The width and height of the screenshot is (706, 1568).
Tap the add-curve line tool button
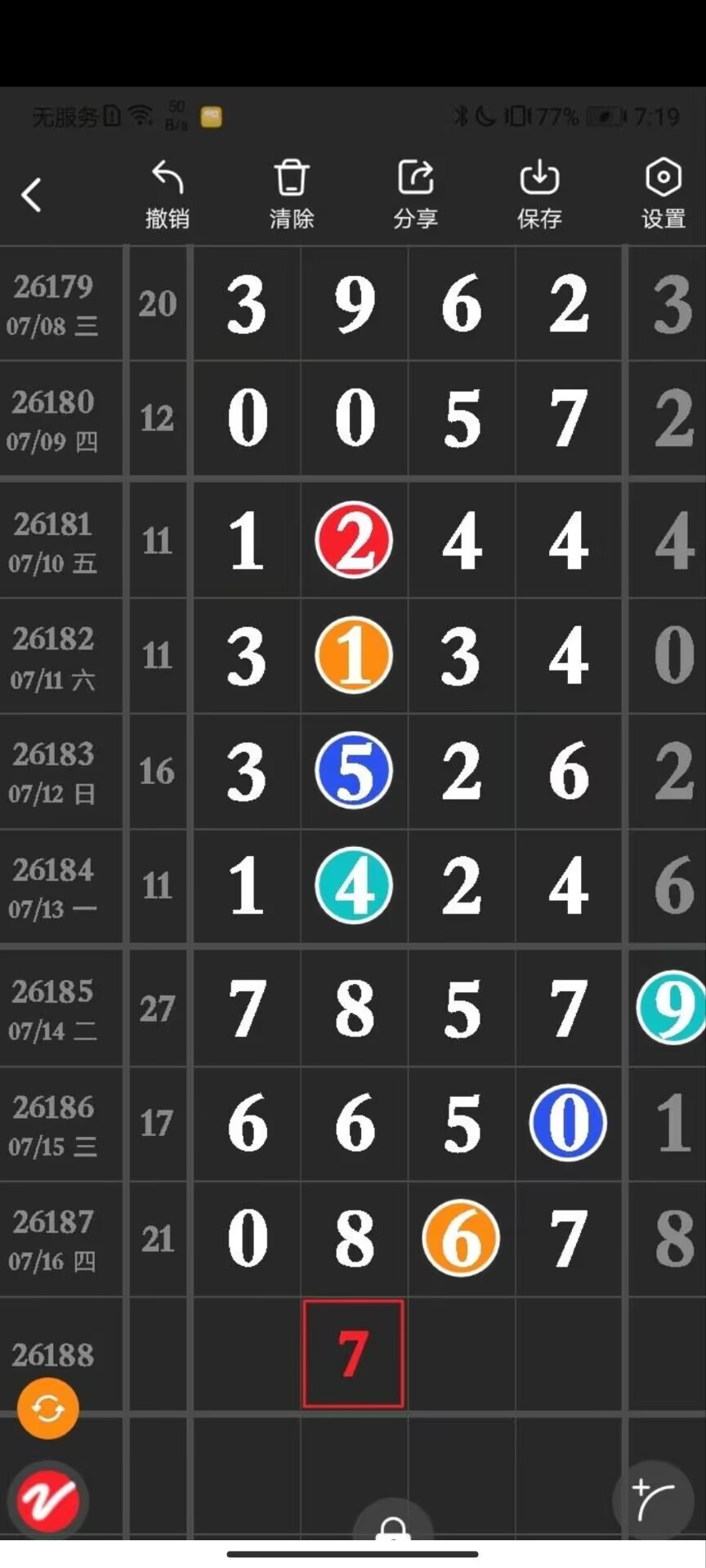(x=653, y=1499)
